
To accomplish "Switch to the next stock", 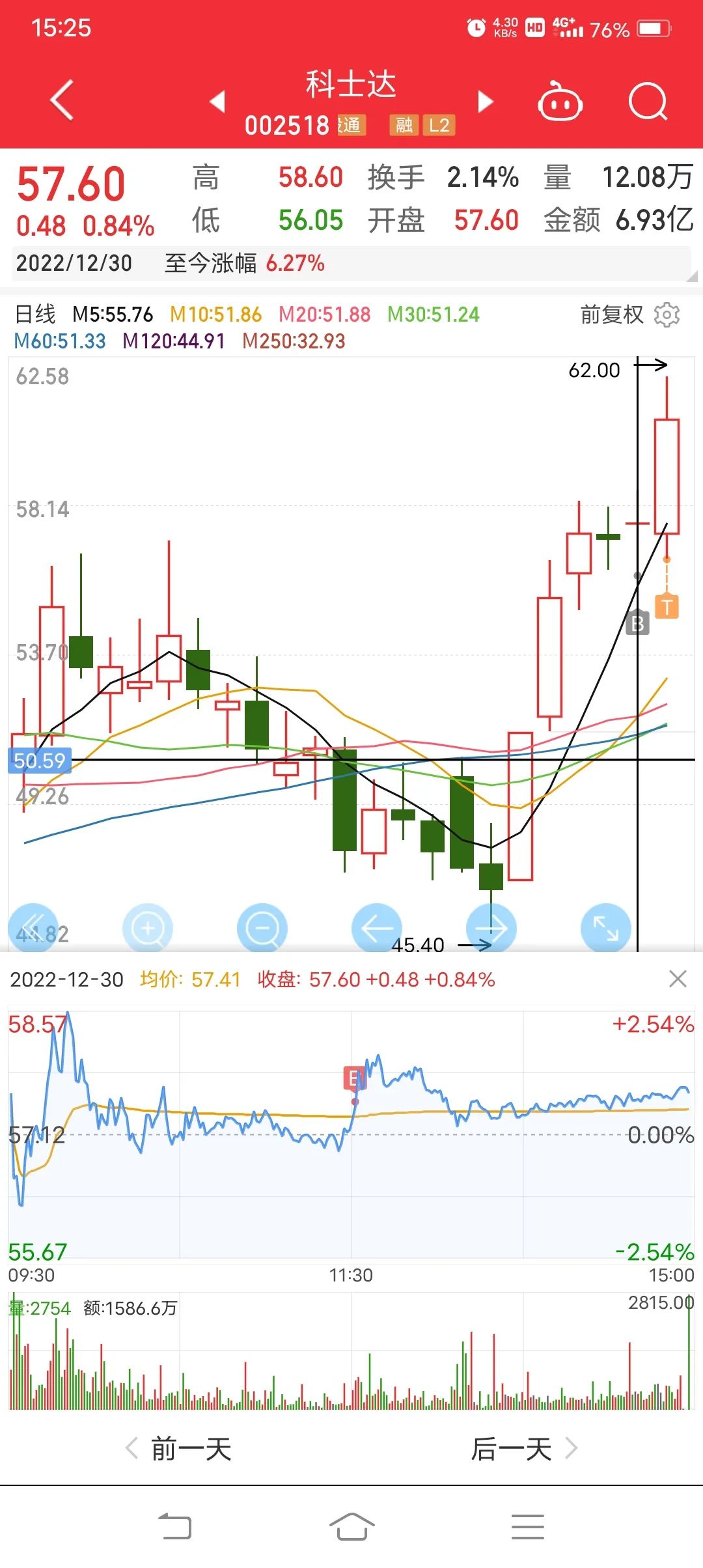I will (485, 102).
